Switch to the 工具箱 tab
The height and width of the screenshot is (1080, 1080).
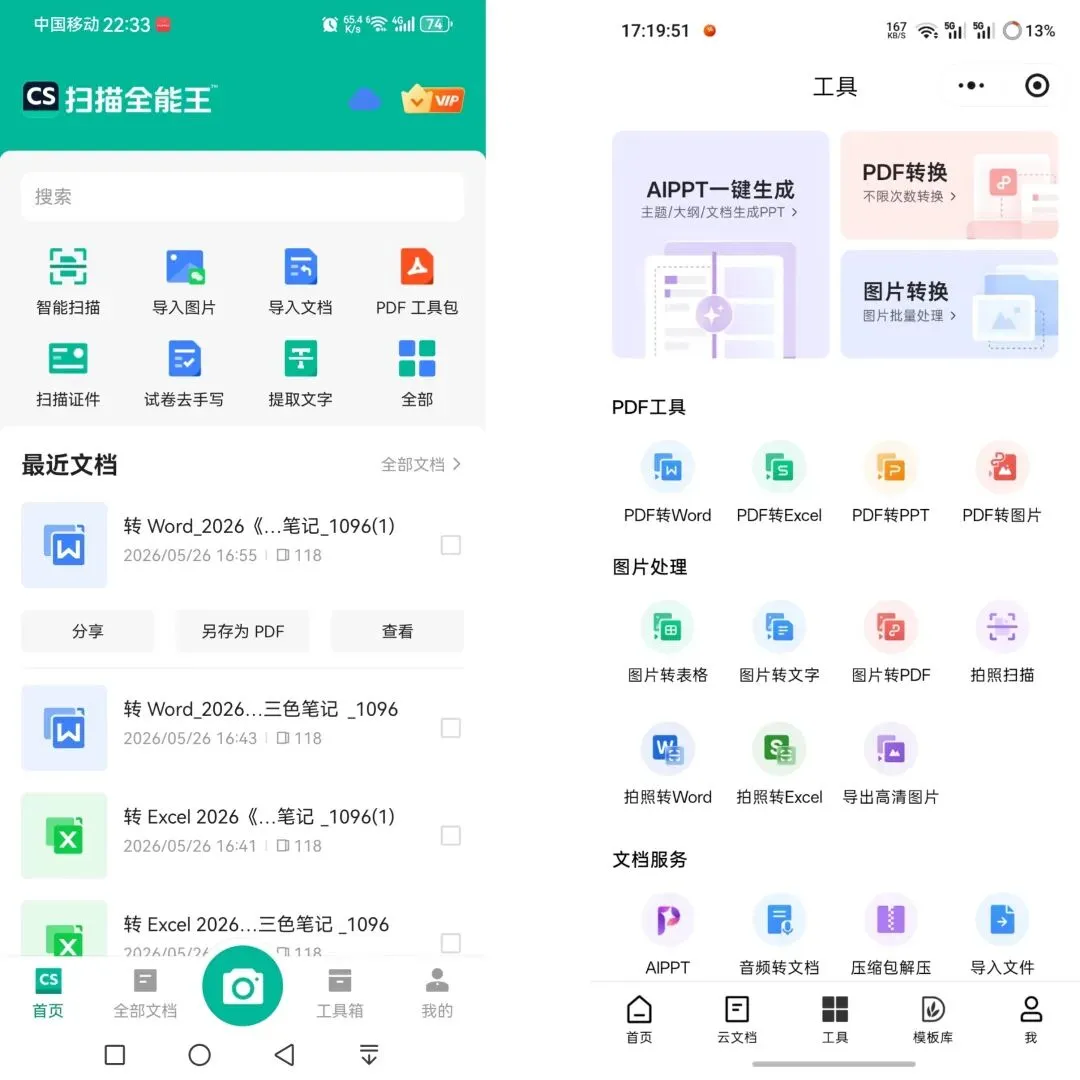(340, 994)
